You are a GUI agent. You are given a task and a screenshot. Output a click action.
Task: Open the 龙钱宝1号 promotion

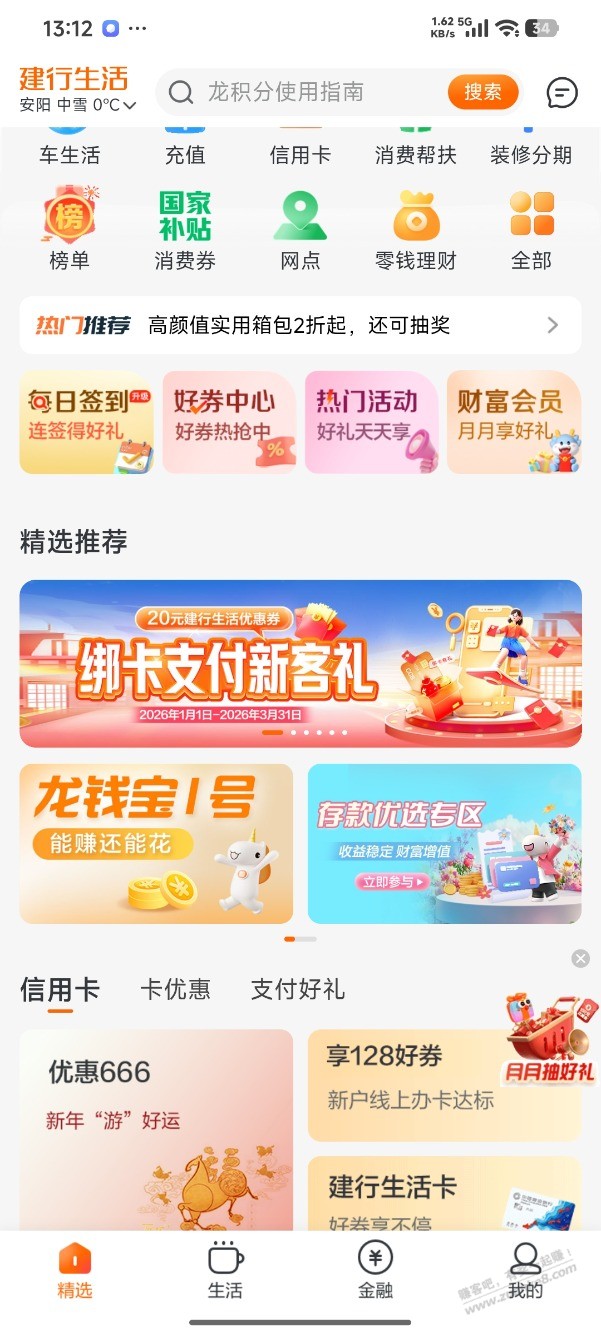156,844
